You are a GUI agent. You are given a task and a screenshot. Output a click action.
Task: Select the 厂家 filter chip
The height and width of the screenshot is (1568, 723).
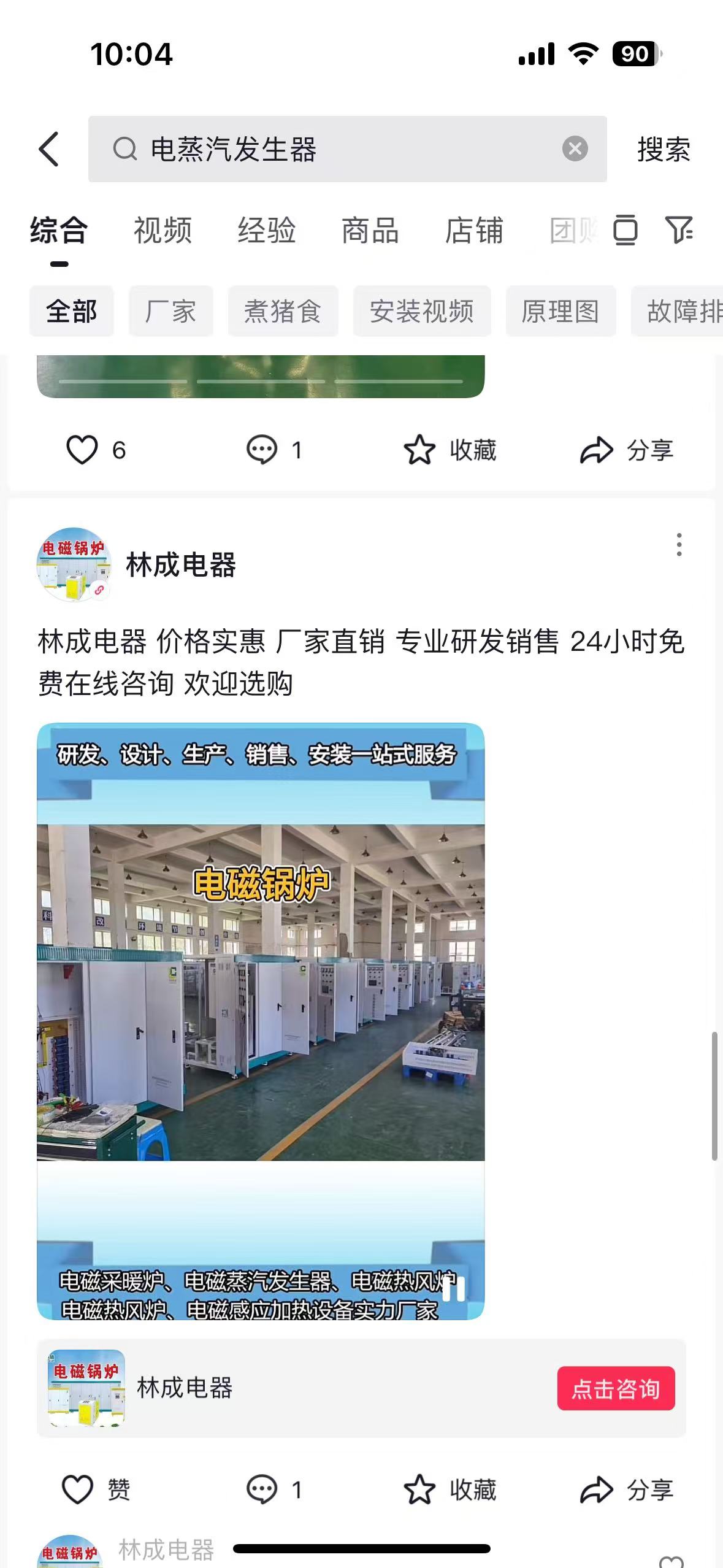click(170, 311)
